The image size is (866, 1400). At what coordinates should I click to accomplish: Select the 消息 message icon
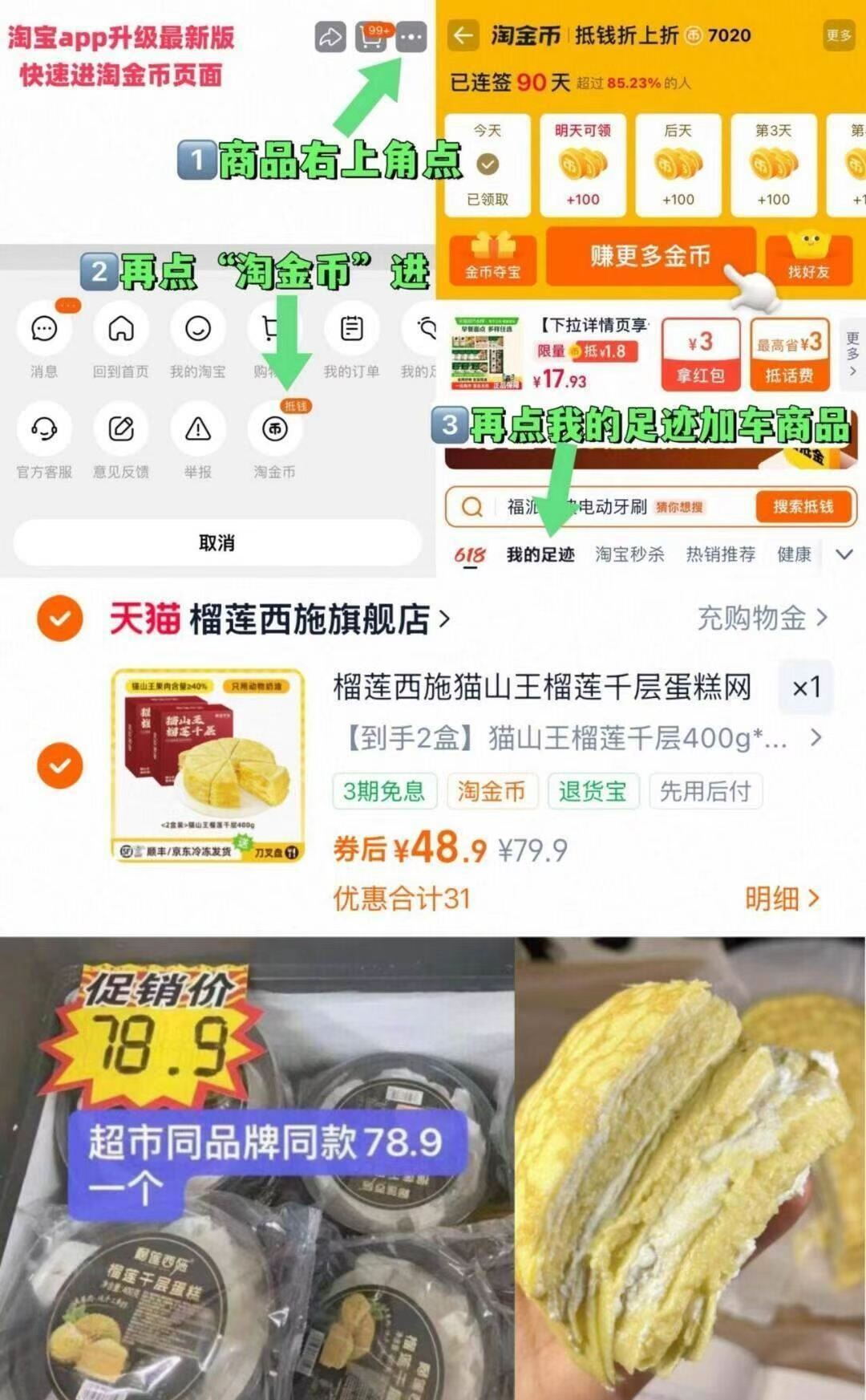click(45, 329)
